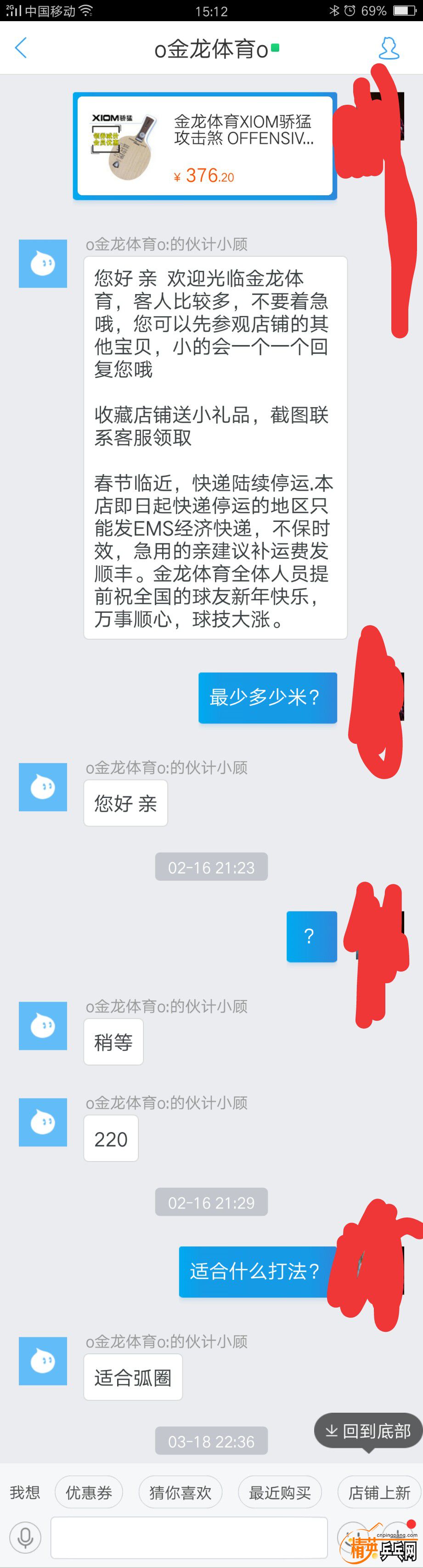Screen dimensions: 423x1568
Task: Select the 最近购买 chip
Action: tap(279, 1493)
